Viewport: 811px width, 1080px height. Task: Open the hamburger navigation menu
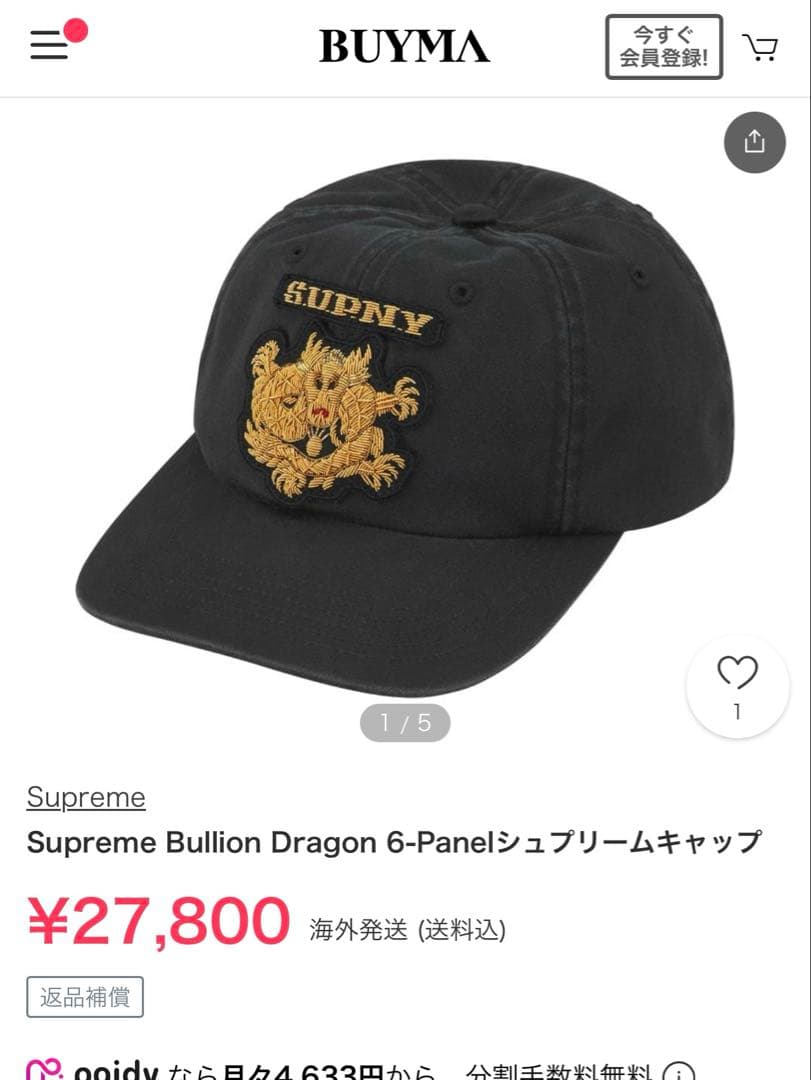click(x=48, y=46)
